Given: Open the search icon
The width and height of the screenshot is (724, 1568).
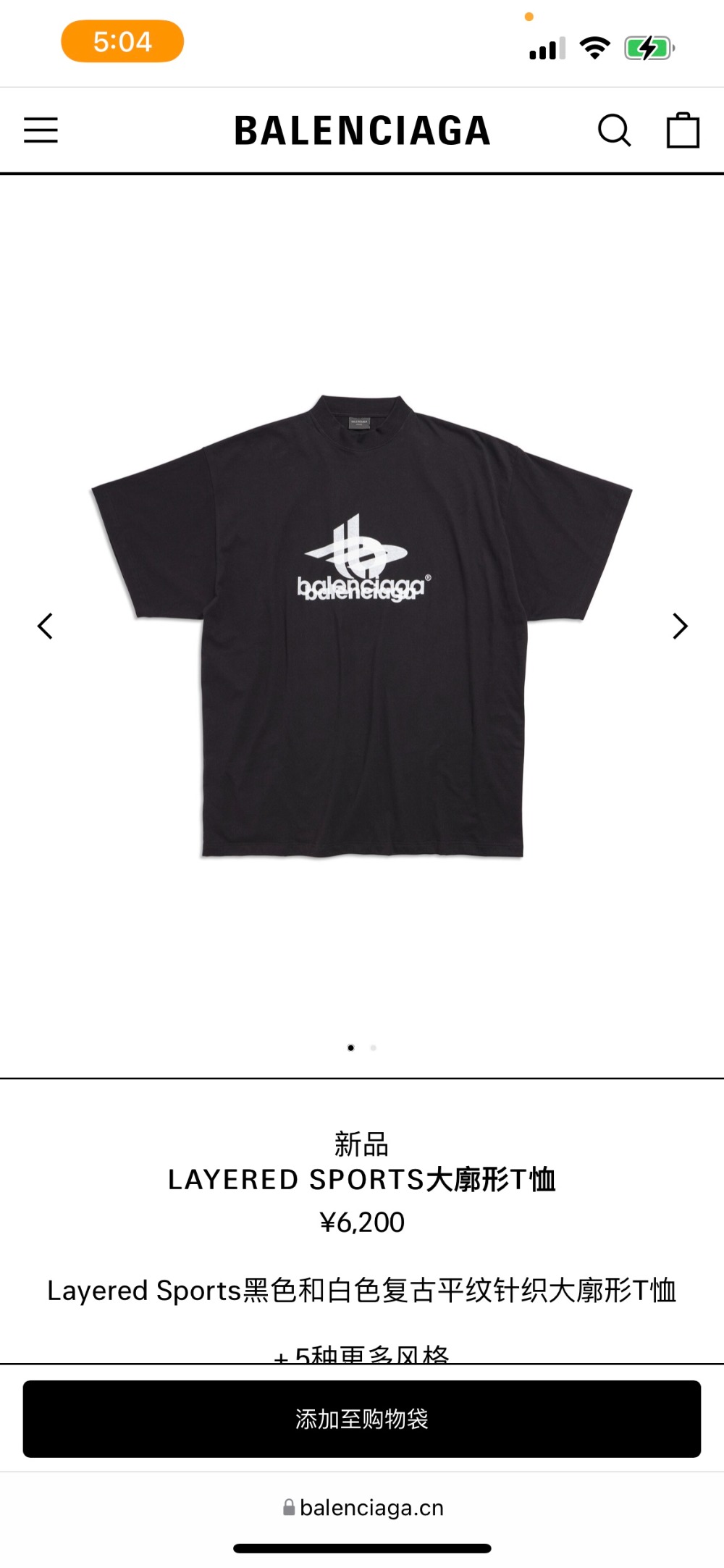Looking at the screenshot, I should [x=614, y=130].
